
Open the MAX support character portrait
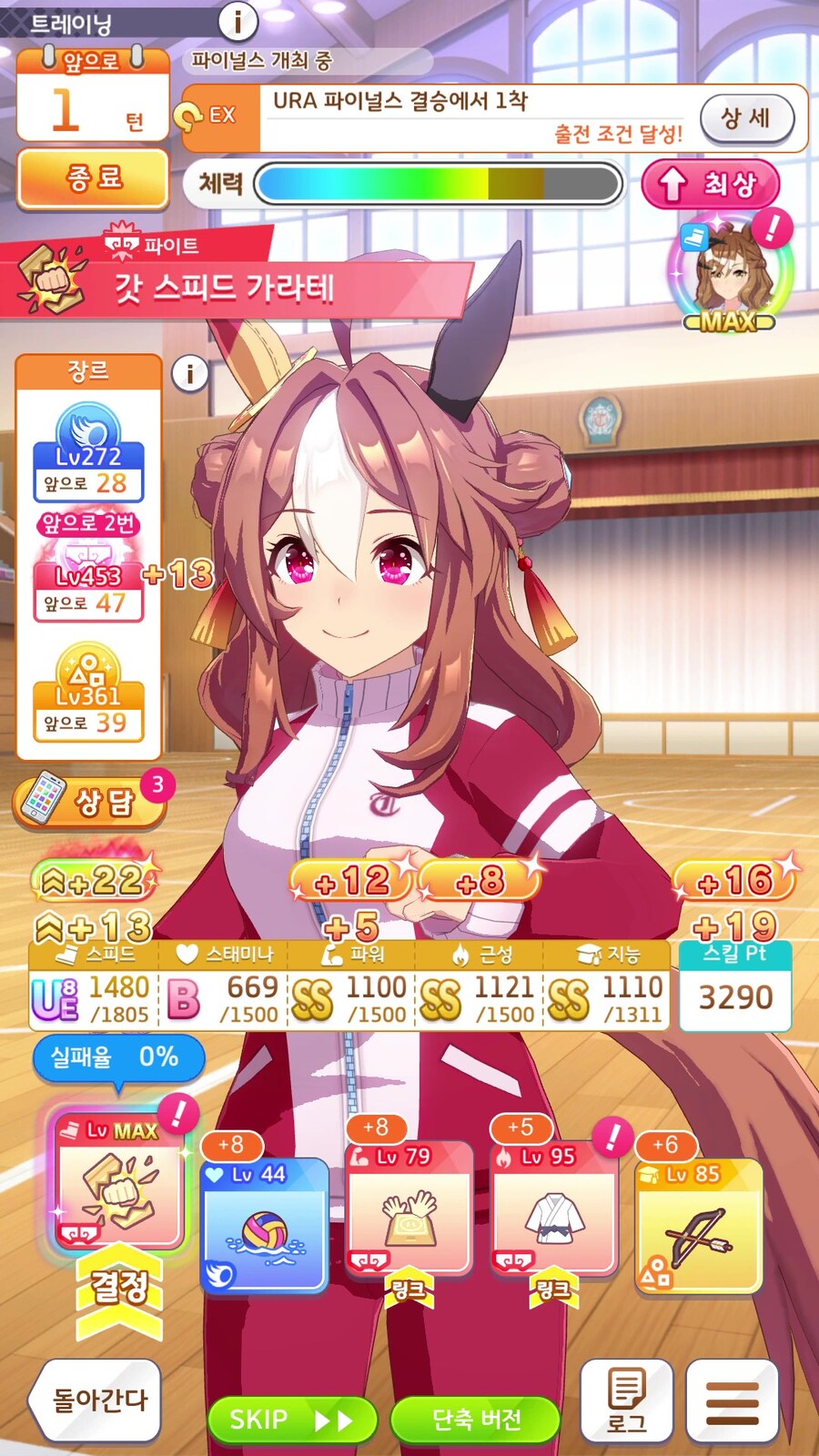pos(730,273)
